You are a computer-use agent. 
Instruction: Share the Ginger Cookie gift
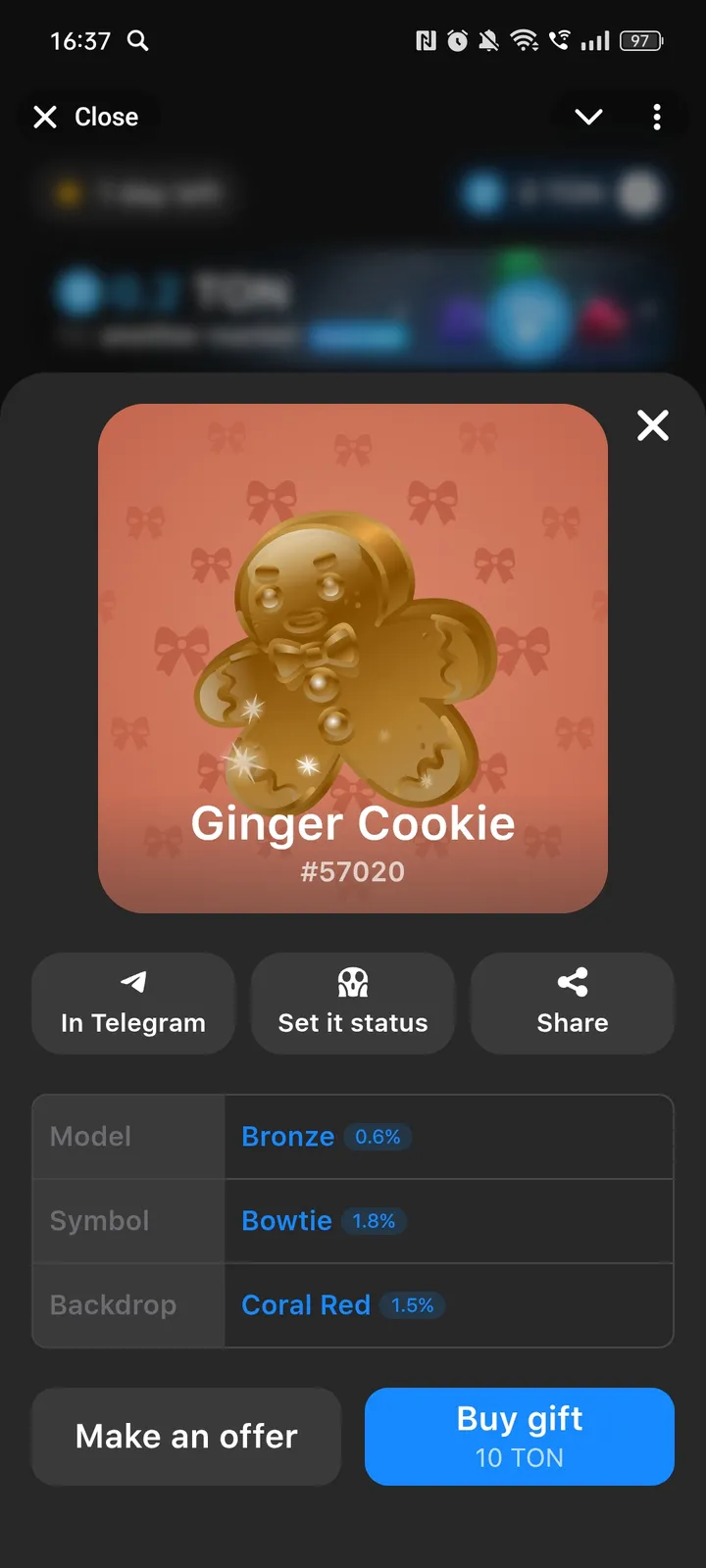[x=573, y=1004]
